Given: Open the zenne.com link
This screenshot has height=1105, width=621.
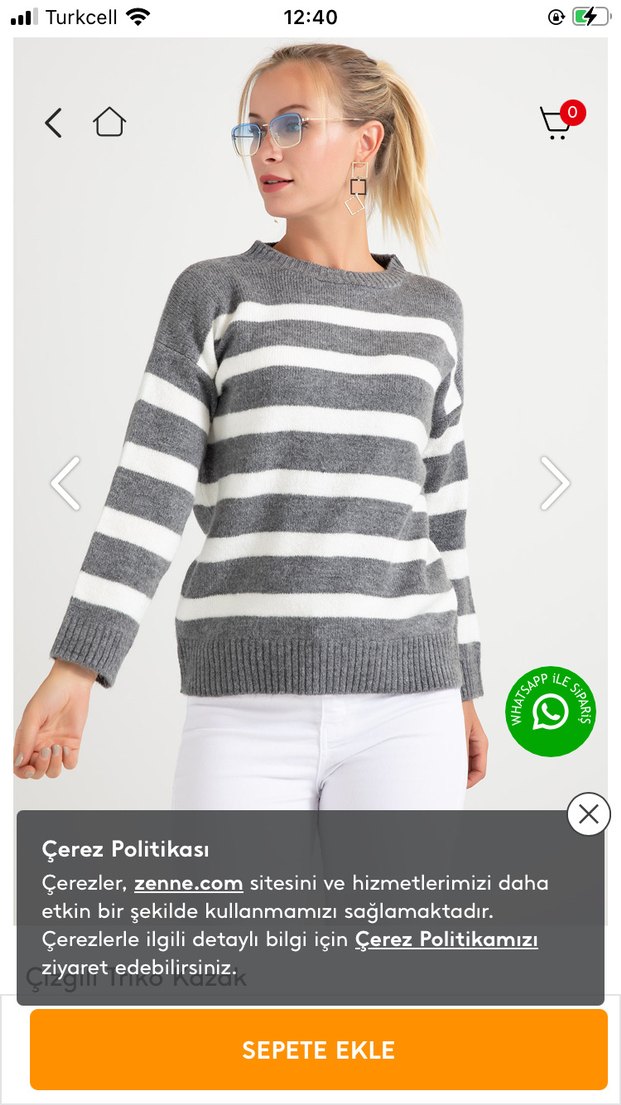Looking at the screenshot, I should tap(188, 883).
